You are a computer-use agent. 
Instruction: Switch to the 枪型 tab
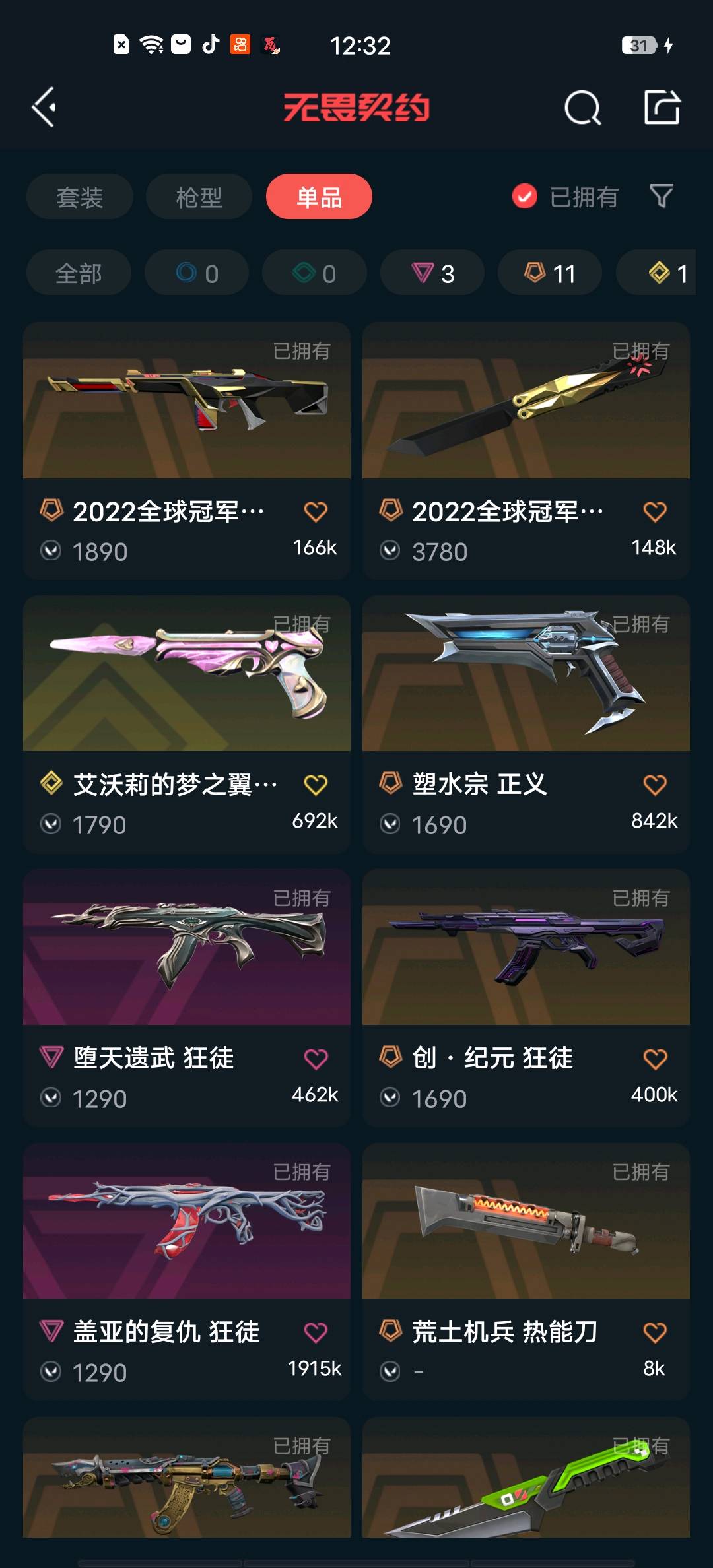click(199, 197)
